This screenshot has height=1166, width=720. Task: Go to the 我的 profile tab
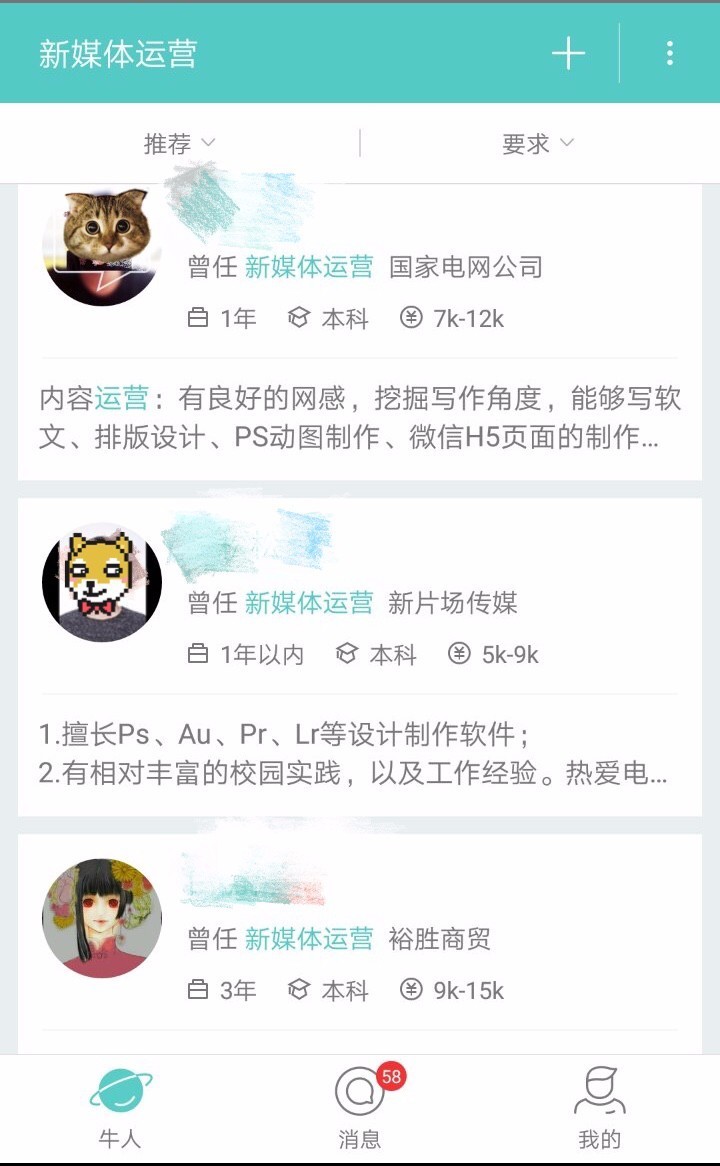pyautogui.click(x=599, y=1108)
